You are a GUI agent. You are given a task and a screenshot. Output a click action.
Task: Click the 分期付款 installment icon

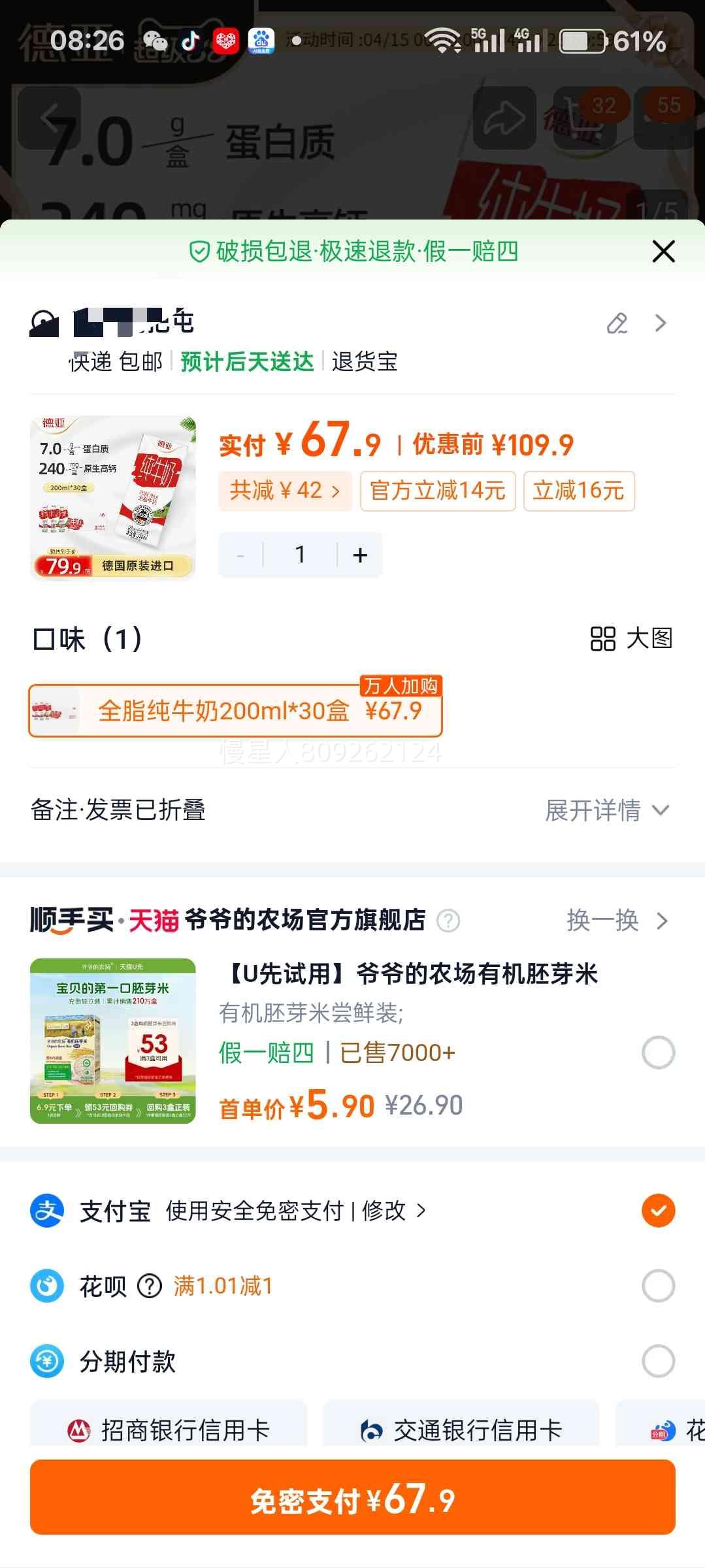pos(48,1362)
